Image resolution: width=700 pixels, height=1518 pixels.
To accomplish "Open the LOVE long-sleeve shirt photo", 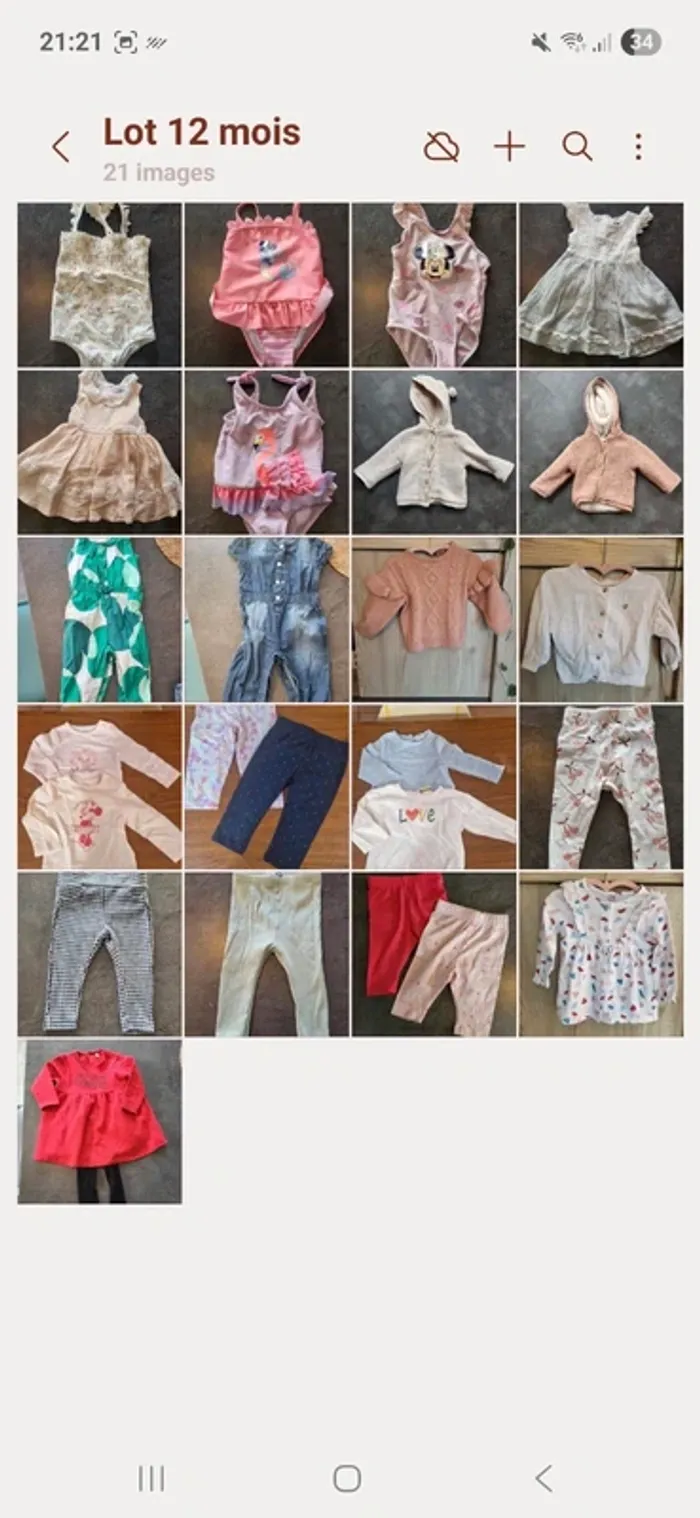I will tap(433, 787).
